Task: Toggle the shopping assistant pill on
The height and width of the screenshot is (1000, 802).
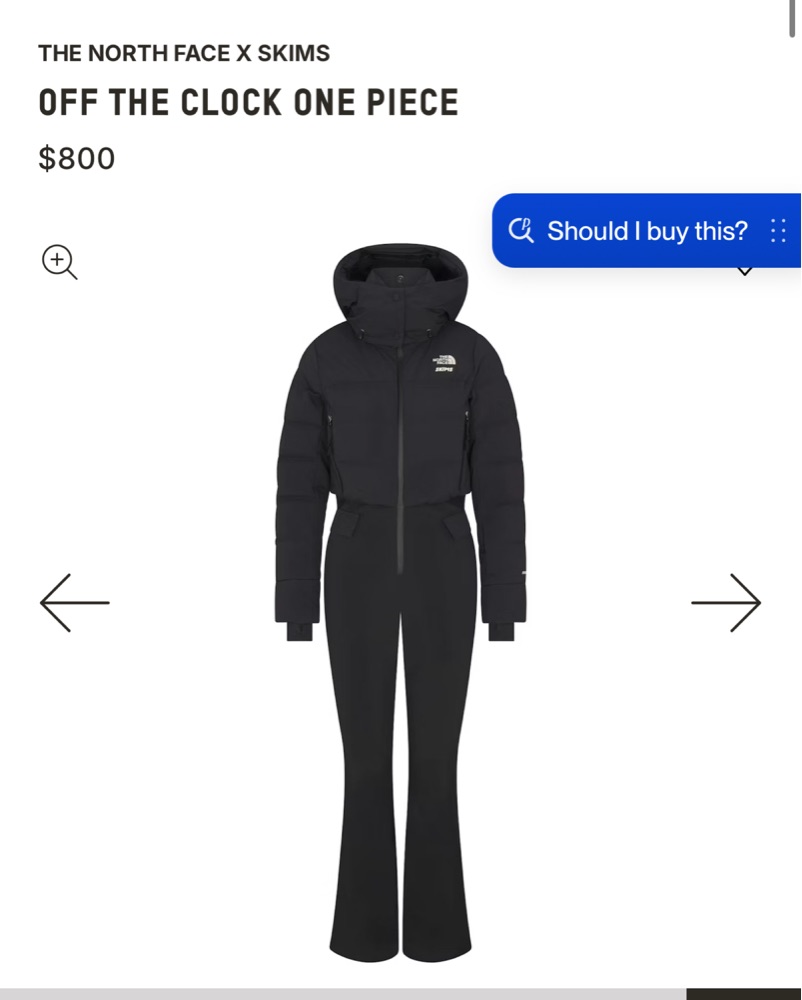Action: coord(648,230)
